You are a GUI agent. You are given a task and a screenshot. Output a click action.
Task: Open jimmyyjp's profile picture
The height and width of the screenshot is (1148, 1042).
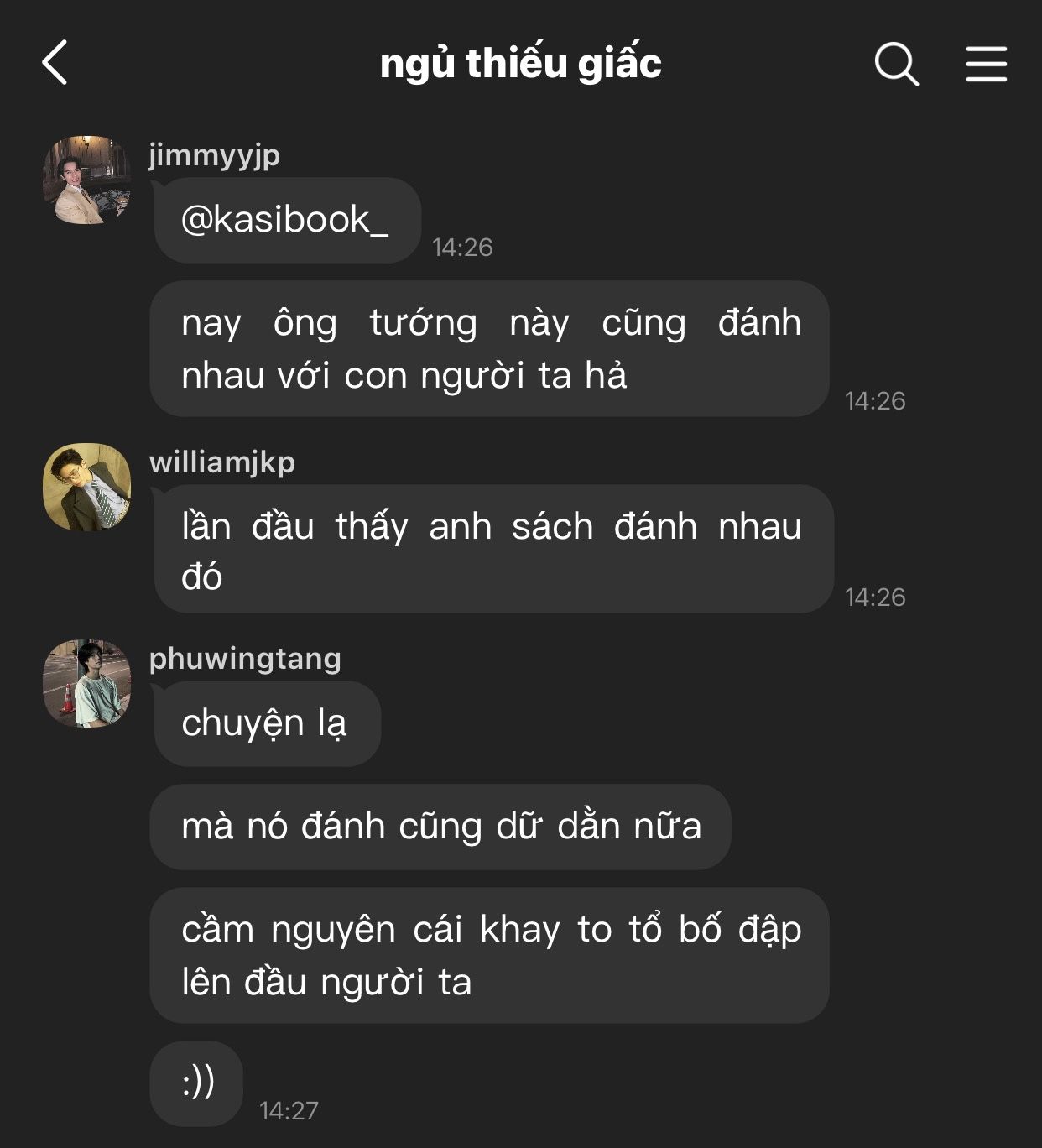tap(86, 180)
